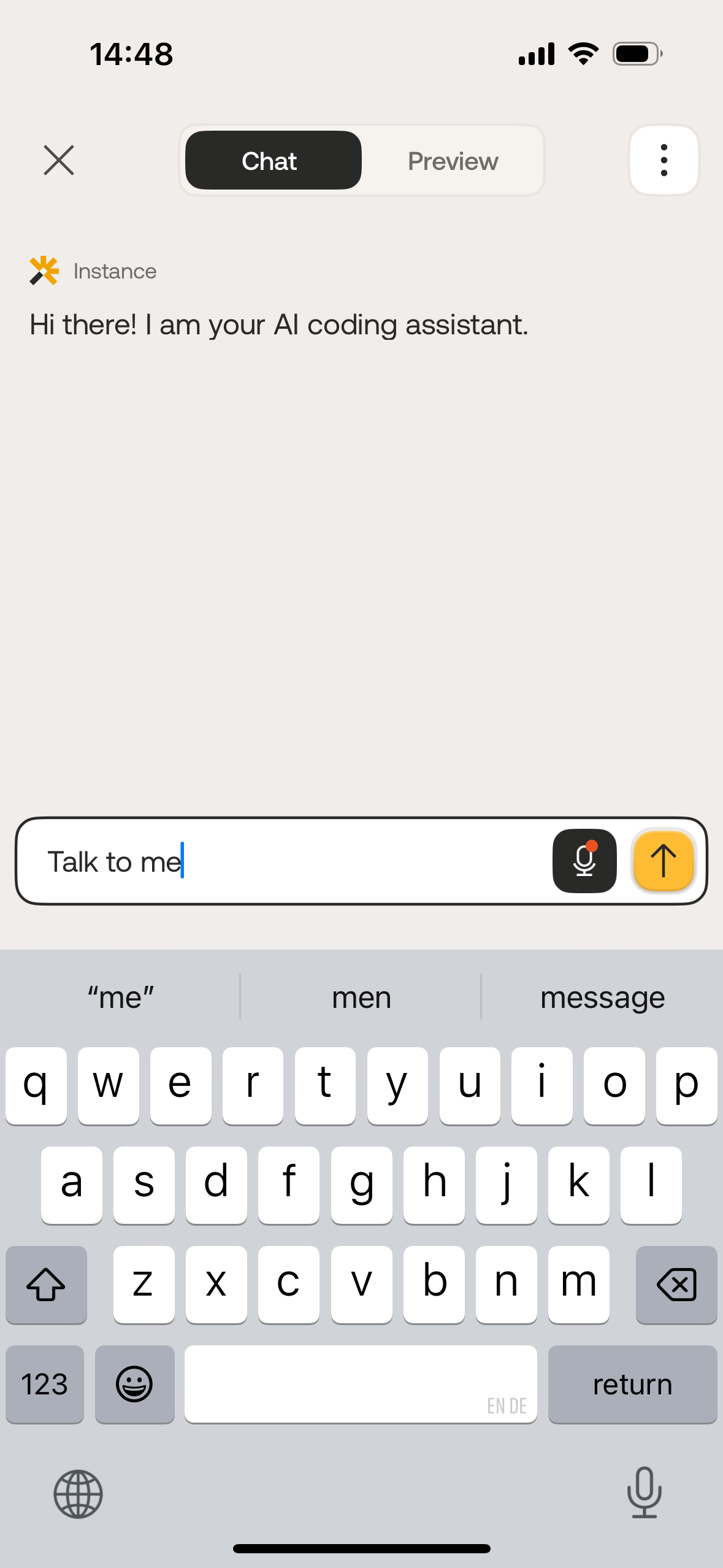Switch to the Preview tab
Image resolution: width=723 pixels, height=1568 pixels.
453,161
